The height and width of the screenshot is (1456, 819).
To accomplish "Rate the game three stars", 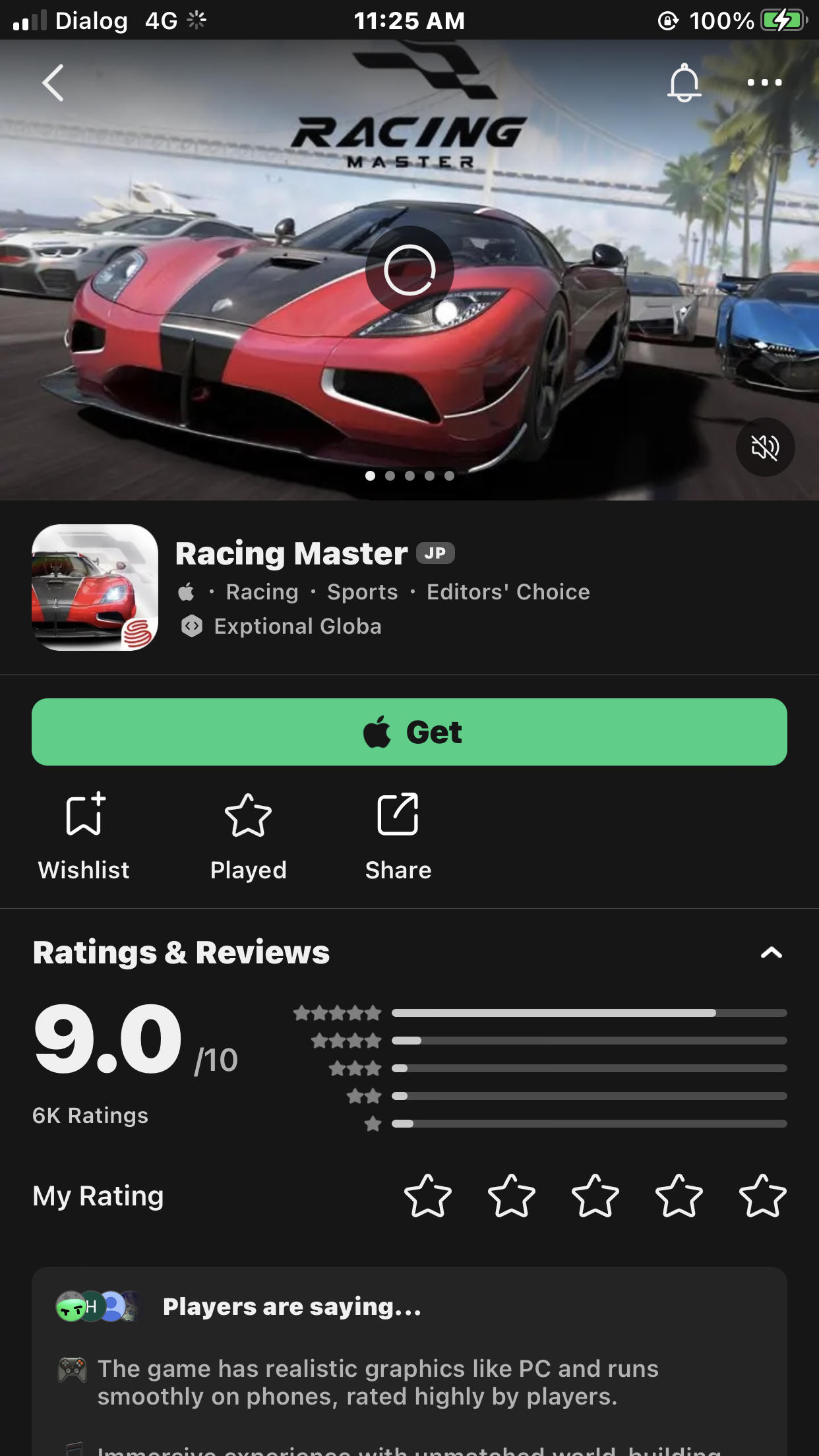I will pos(595,1196).
